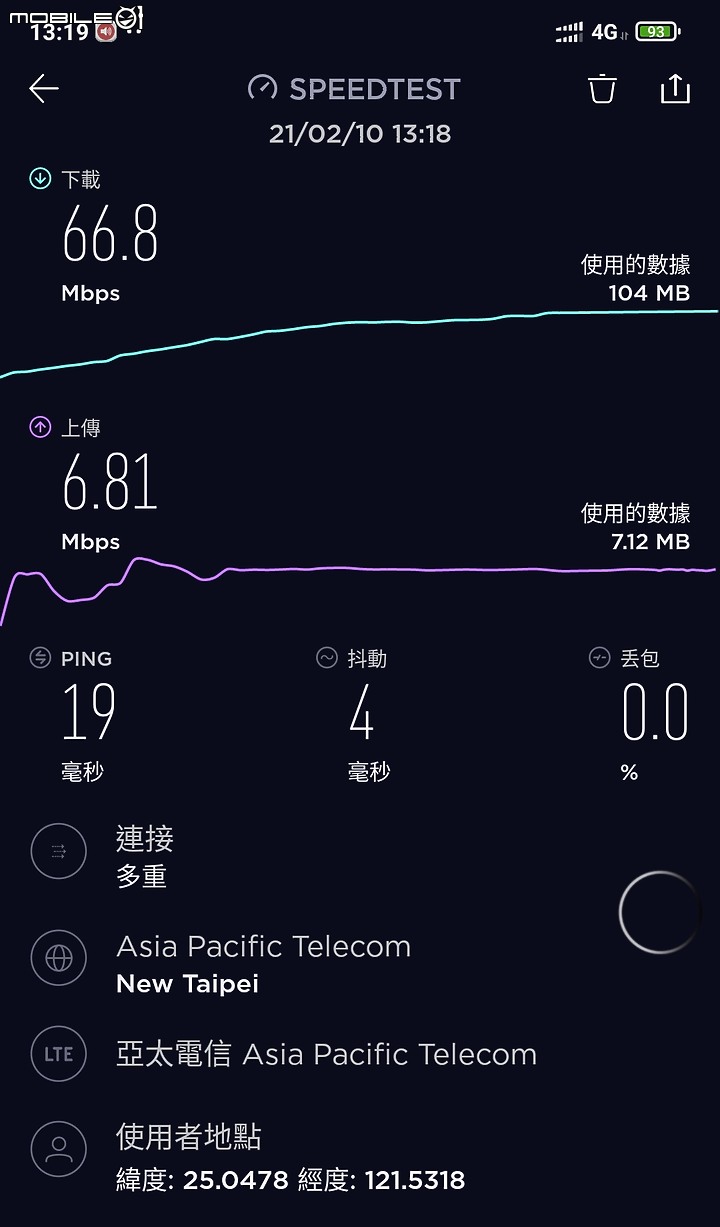720x1227 pixels.
Task: Share this speedtest result
Action: (676, 88)
